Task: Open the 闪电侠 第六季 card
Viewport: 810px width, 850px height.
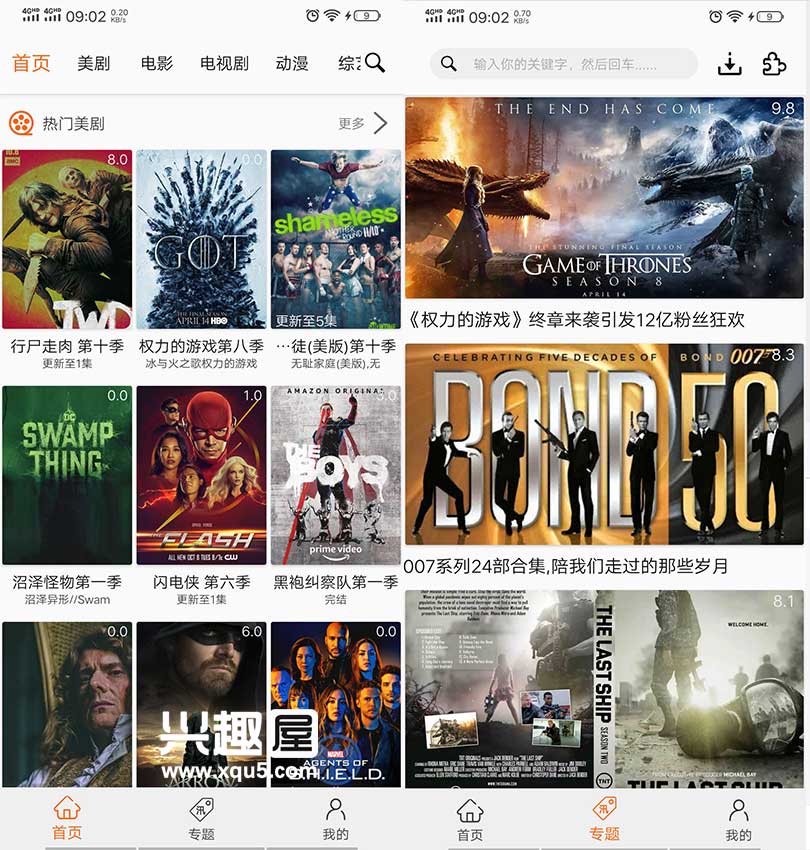Action: 201,476
